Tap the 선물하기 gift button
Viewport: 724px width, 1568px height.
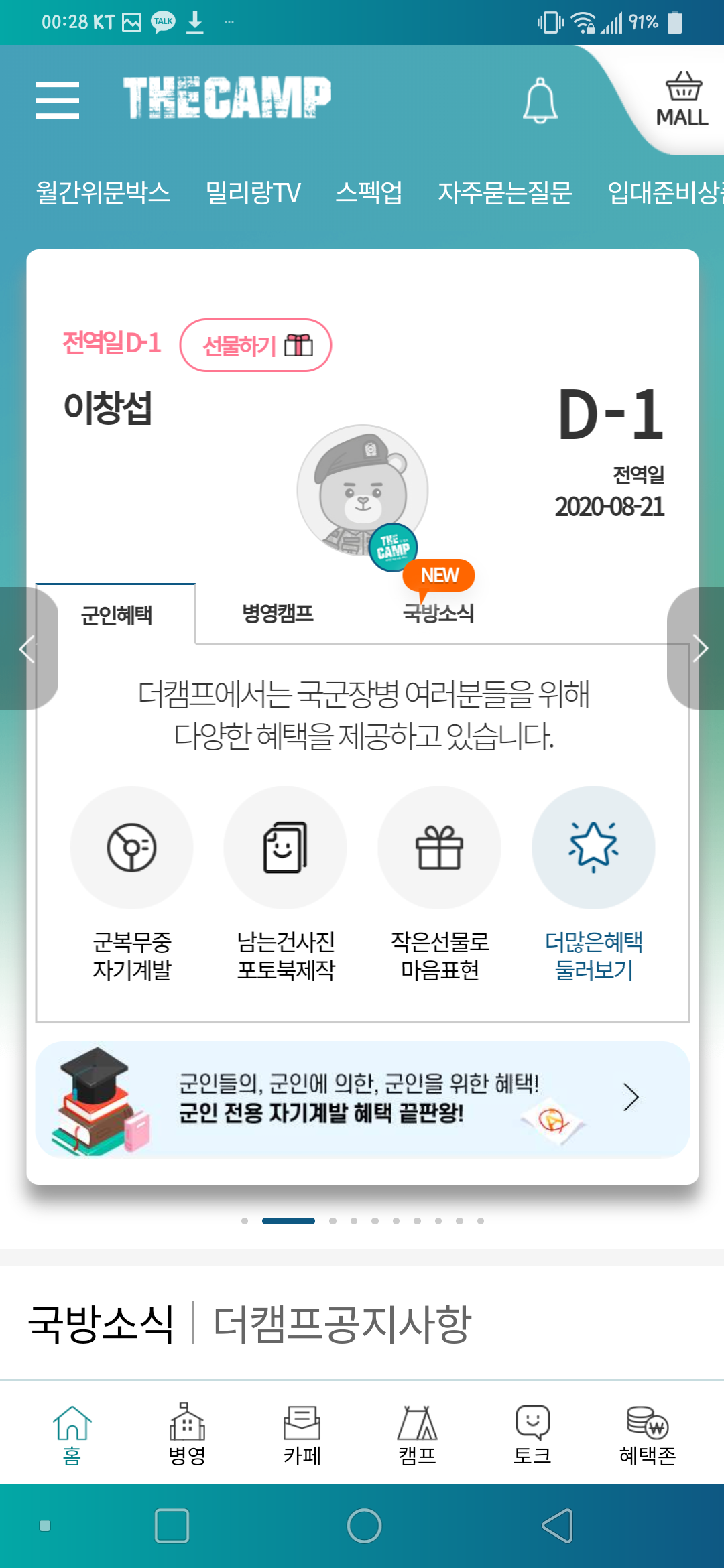pos(255,346)
